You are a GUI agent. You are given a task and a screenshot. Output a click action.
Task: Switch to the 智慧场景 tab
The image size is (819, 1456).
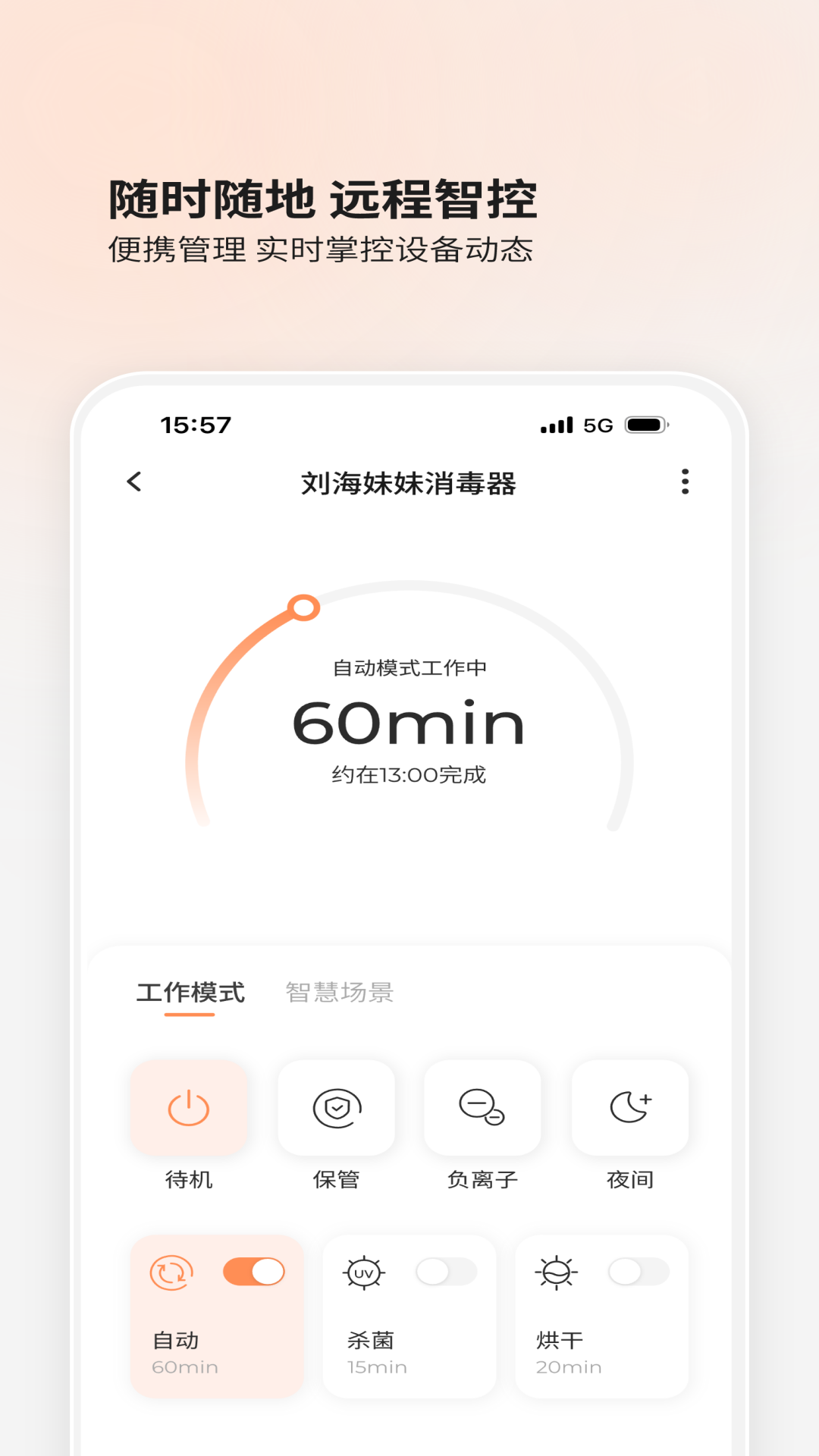coord(340,992)
